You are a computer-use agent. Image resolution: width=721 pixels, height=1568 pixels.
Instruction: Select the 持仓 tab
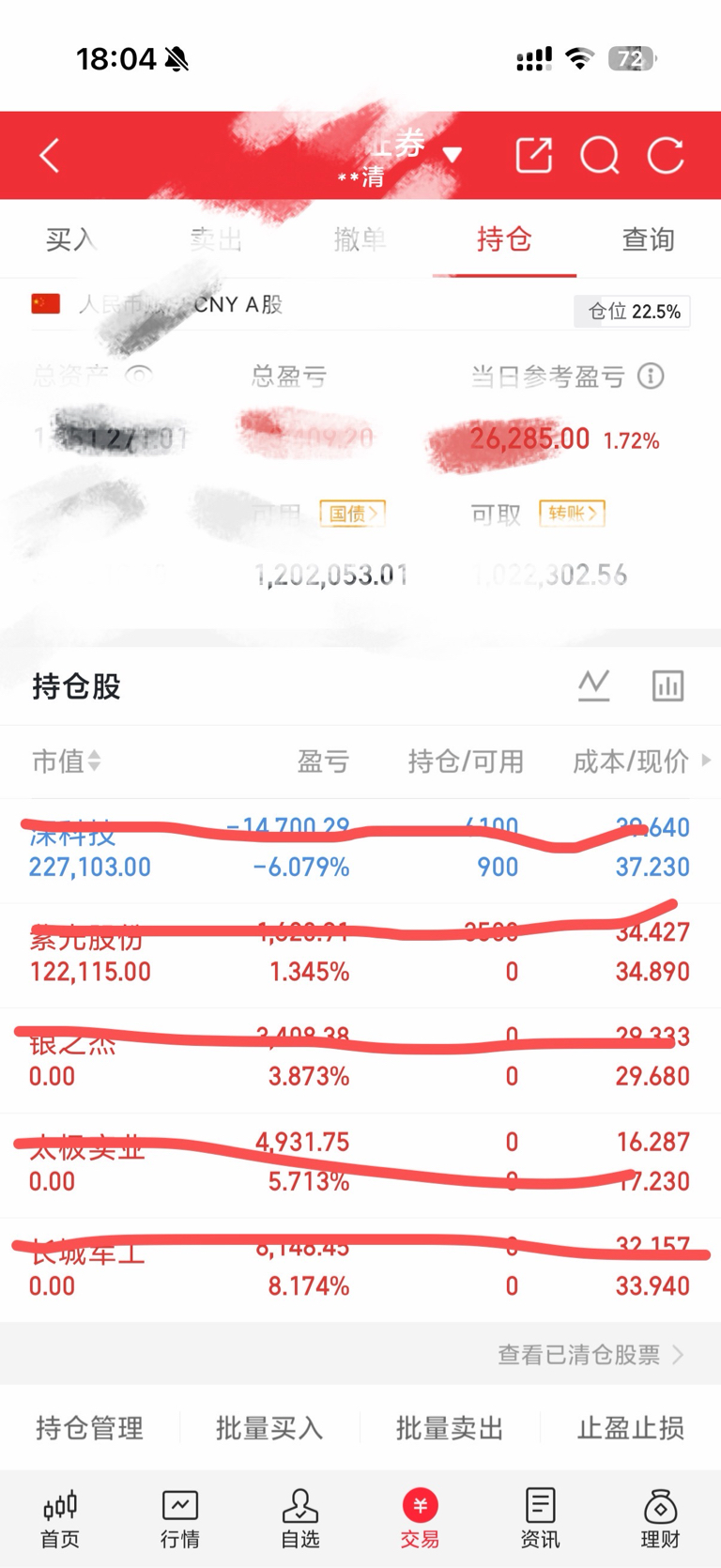click(x=504, y=239)
